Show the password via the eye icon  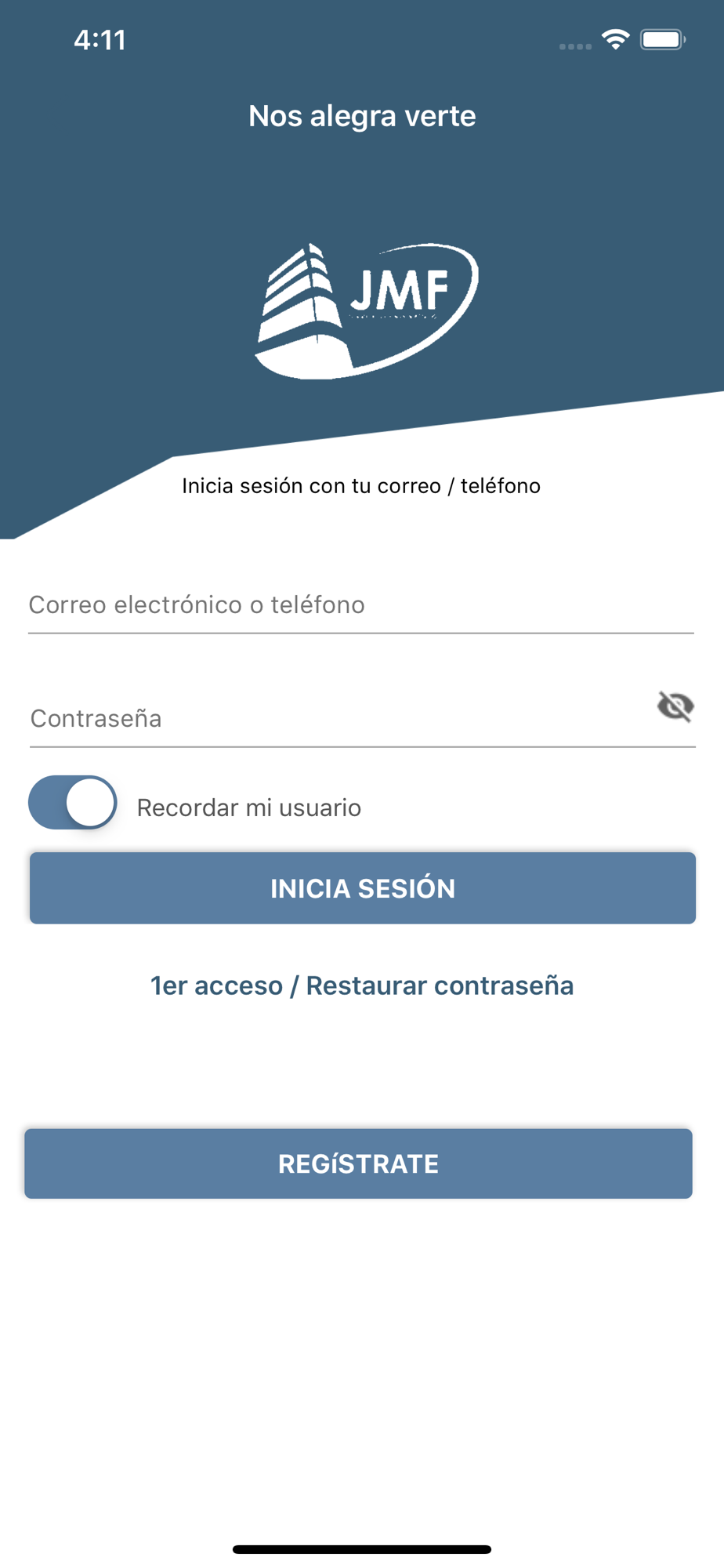tap(675, 706)
